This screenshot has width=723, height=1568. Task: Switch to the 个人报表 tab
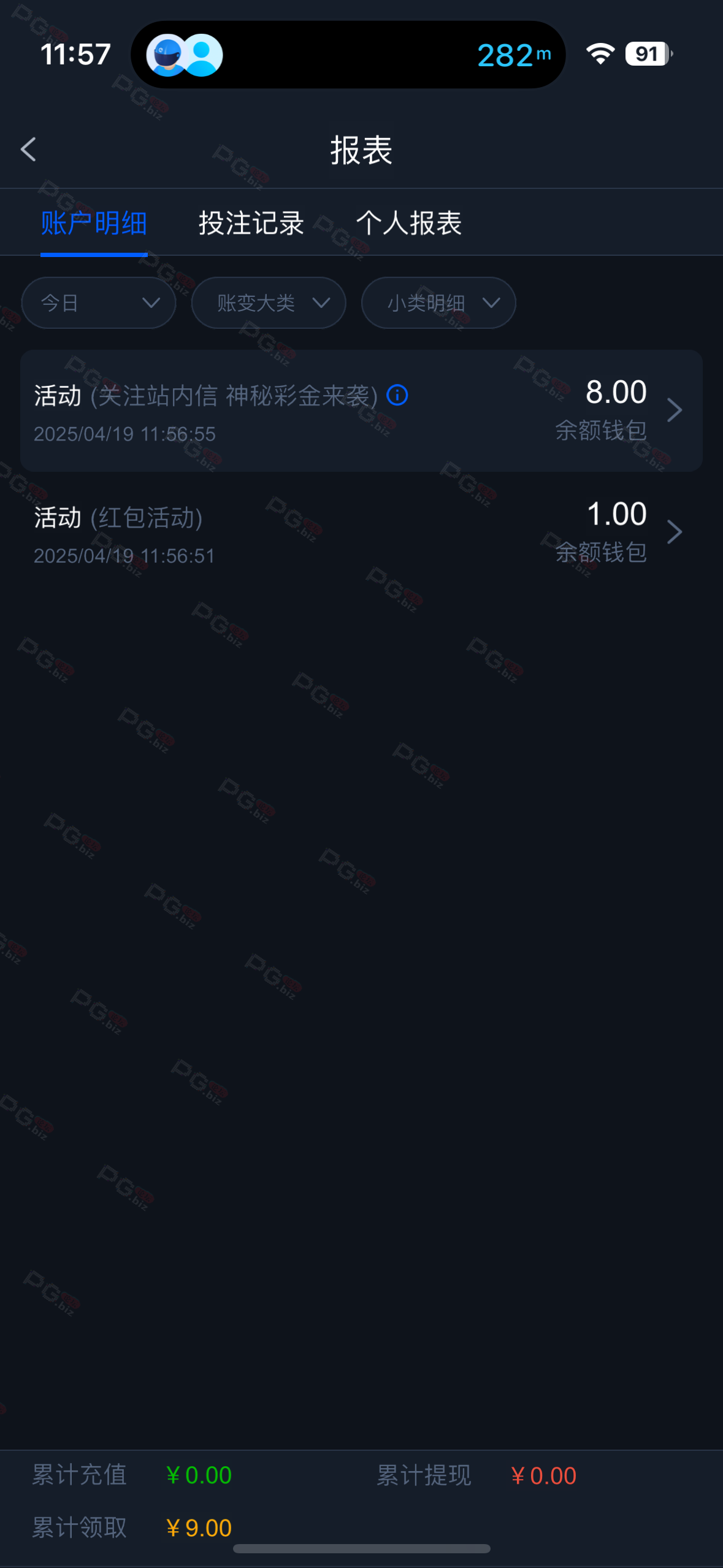409,223
